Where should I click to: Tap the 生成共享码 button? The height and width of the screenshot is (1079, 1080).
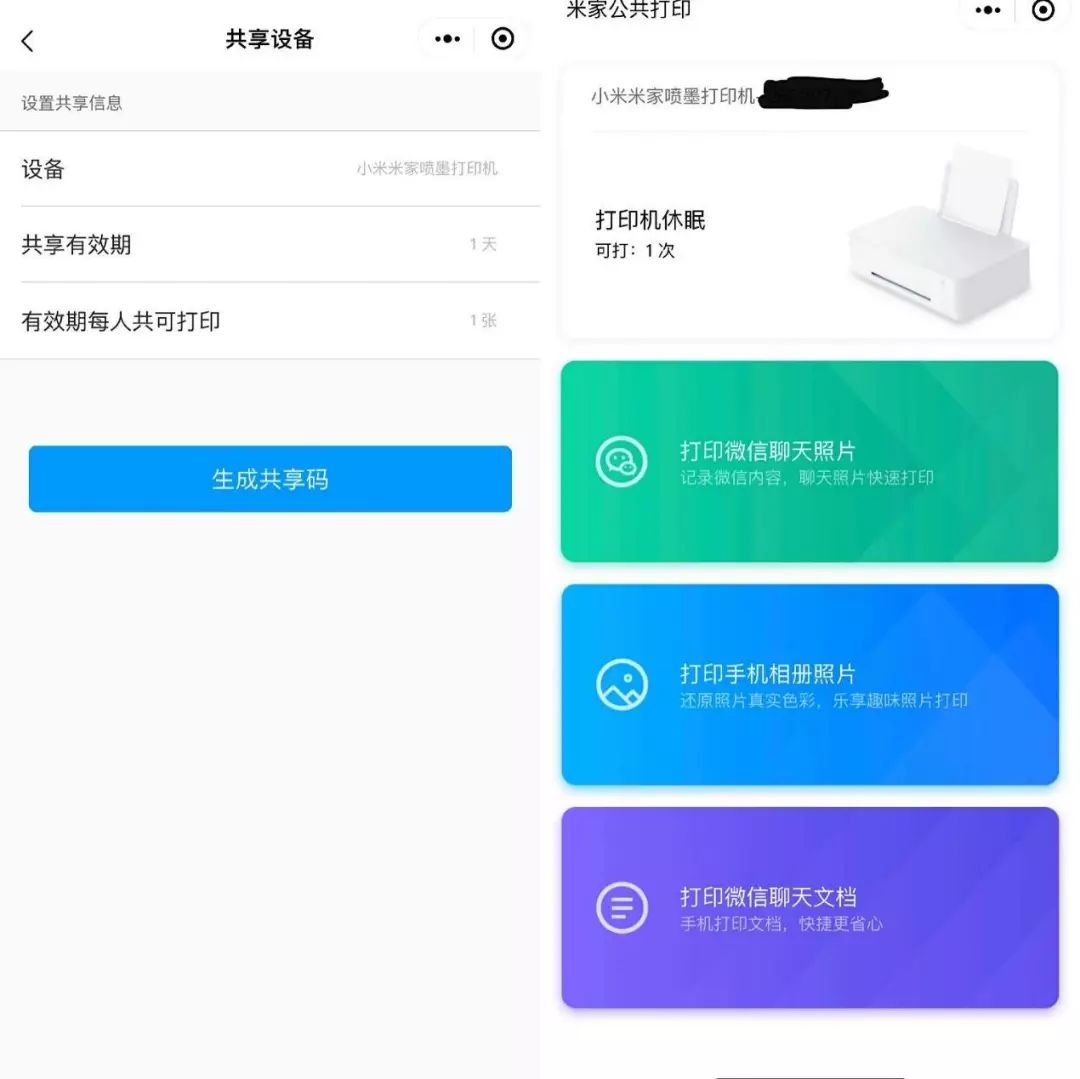click(x=270, y=479)
